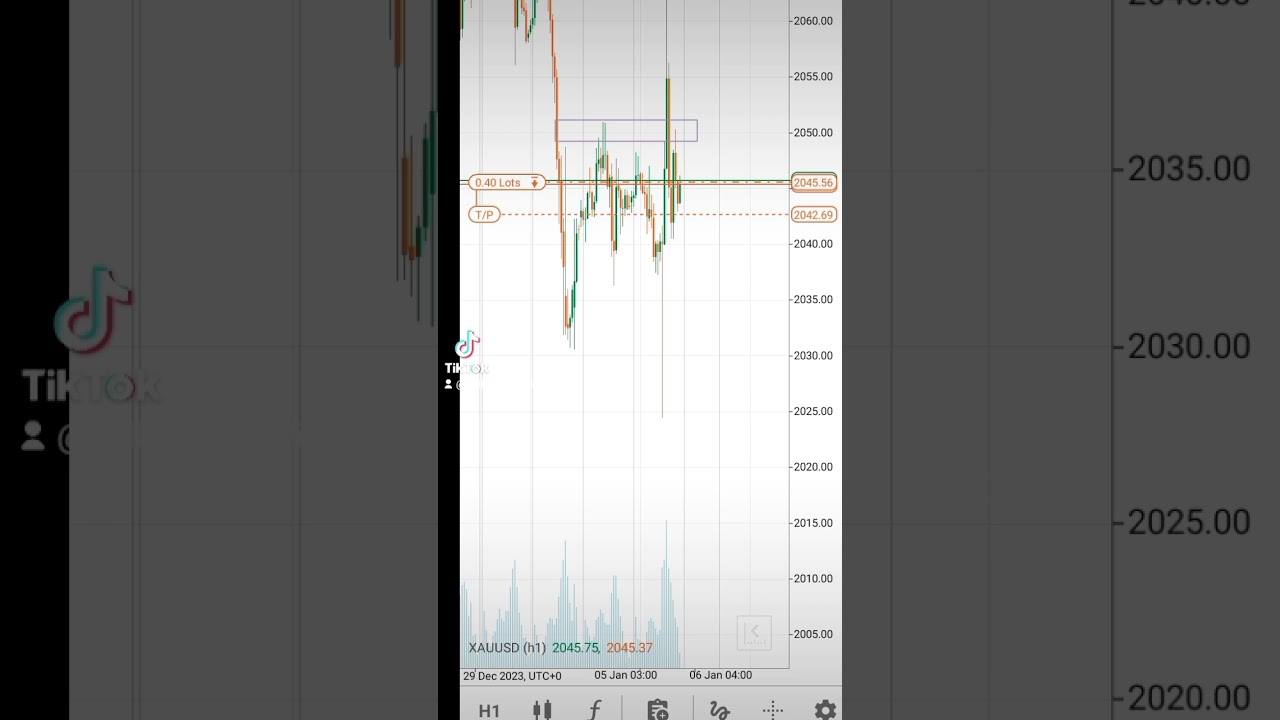Select the freehand drawing tool
This screenshot has height=720, width=1280.
[719, 710]
